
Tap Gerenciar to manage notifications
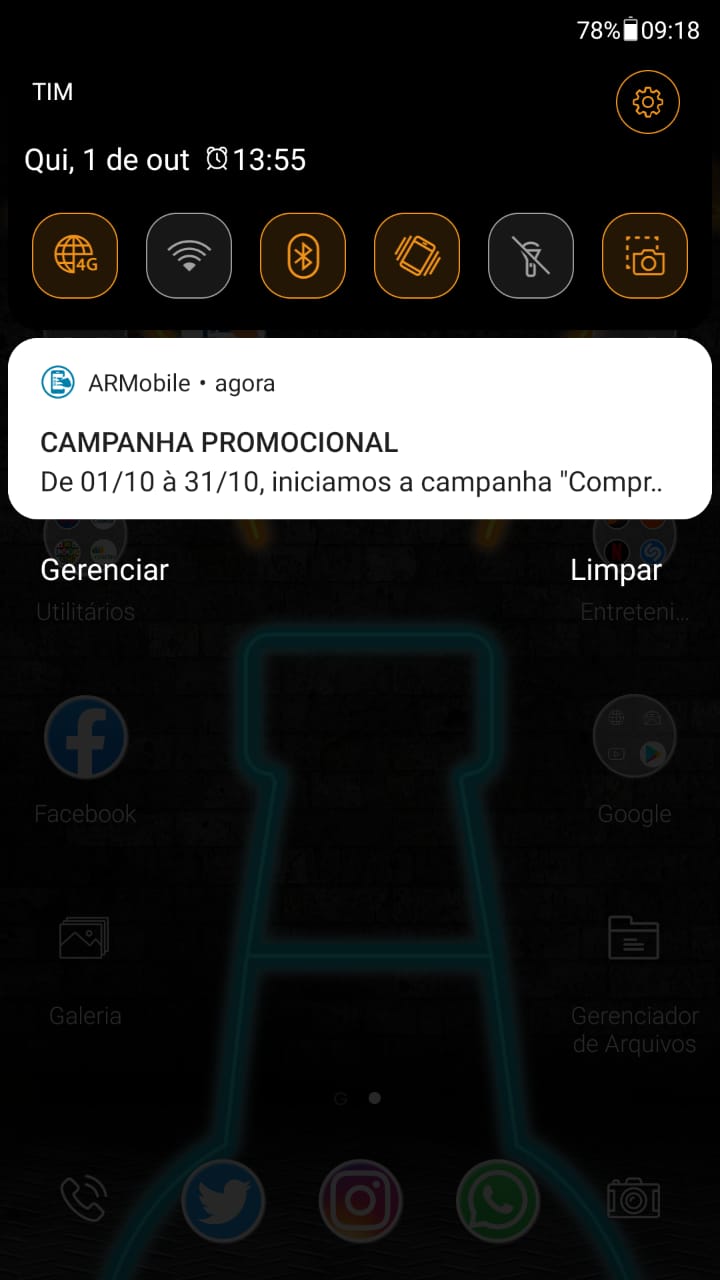(x=104, y=570)
